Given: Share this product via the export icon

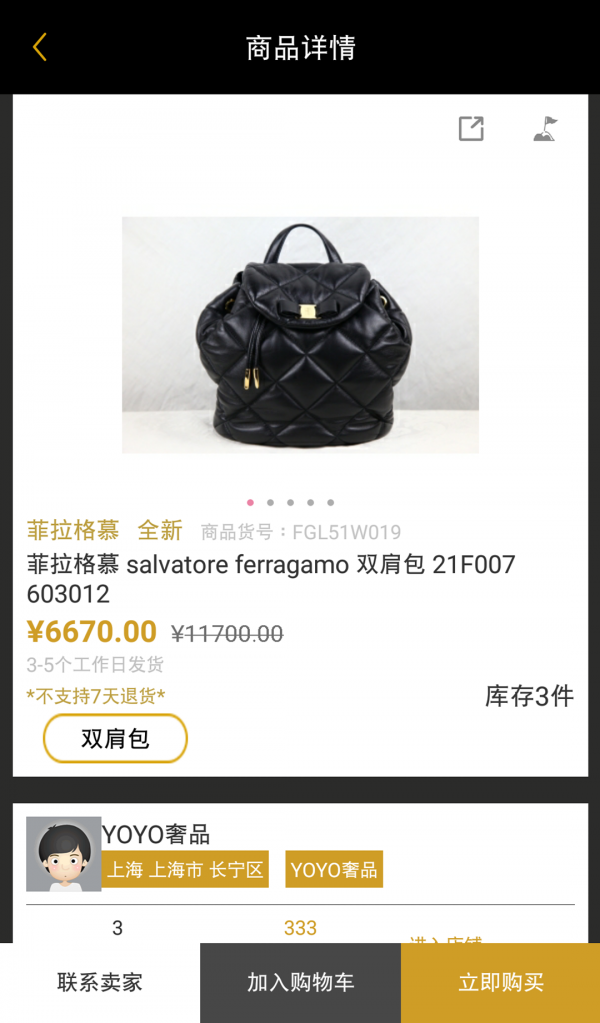Looking at the screenshot, I should click(471, 129).
